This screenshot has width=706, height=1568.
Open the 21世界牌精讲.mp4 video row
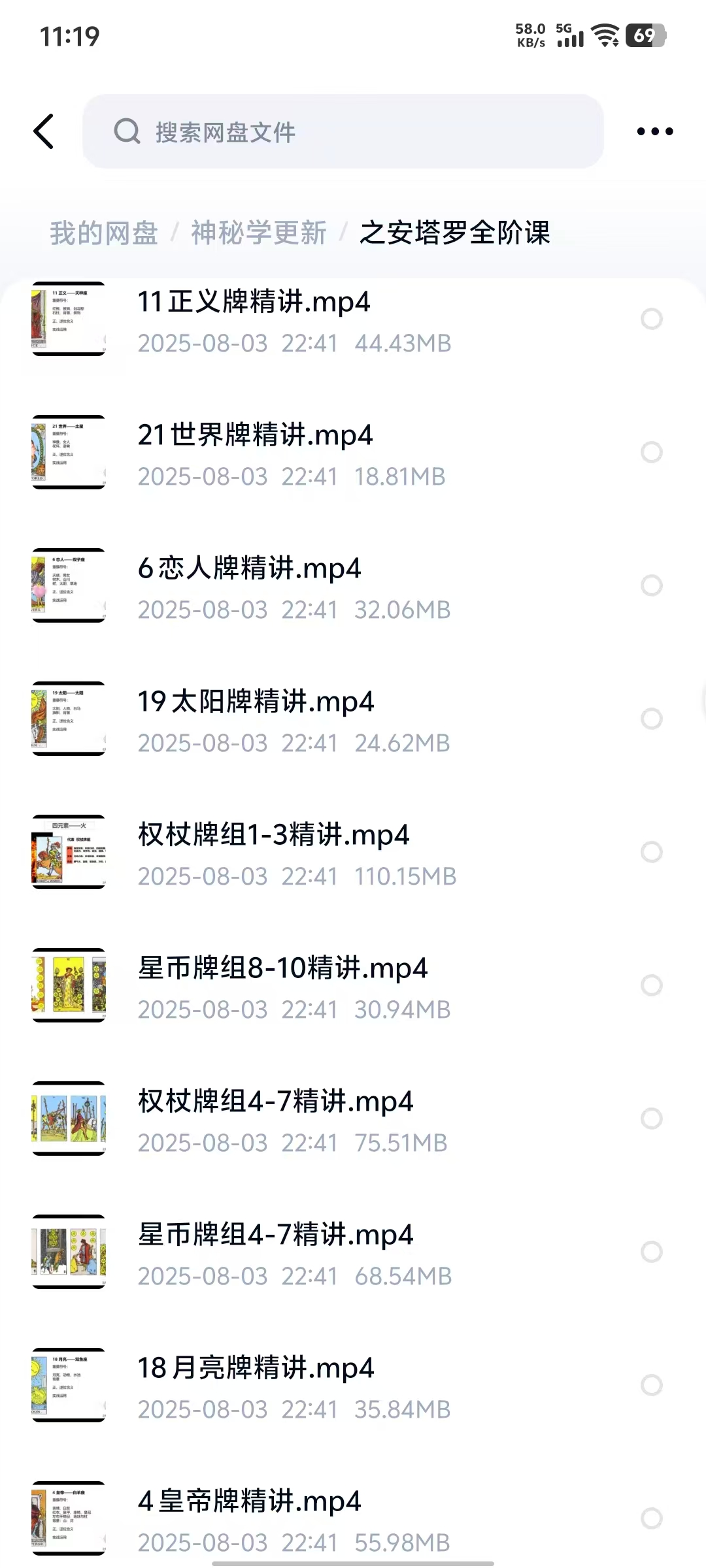(294, 453)
